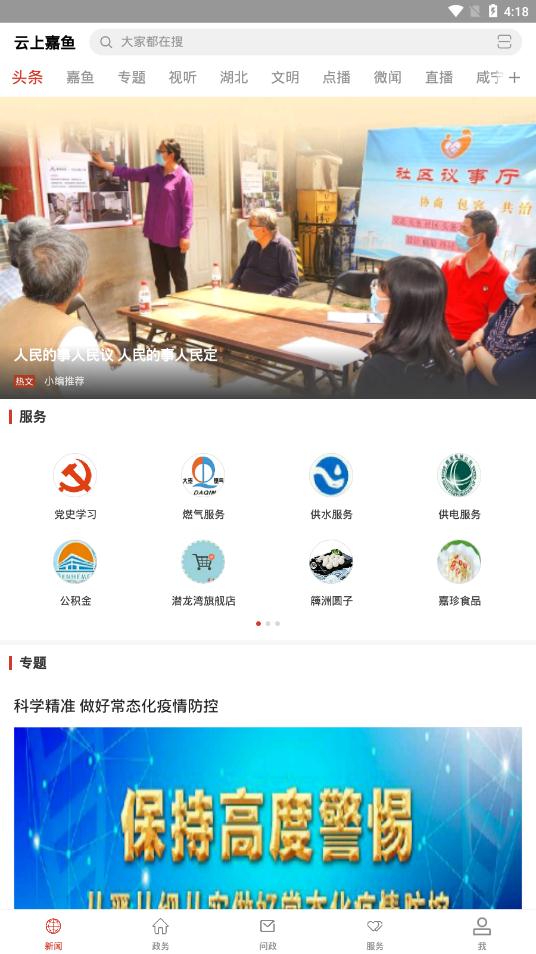
Task: Open 公积金 service
Action: (75, 573)
